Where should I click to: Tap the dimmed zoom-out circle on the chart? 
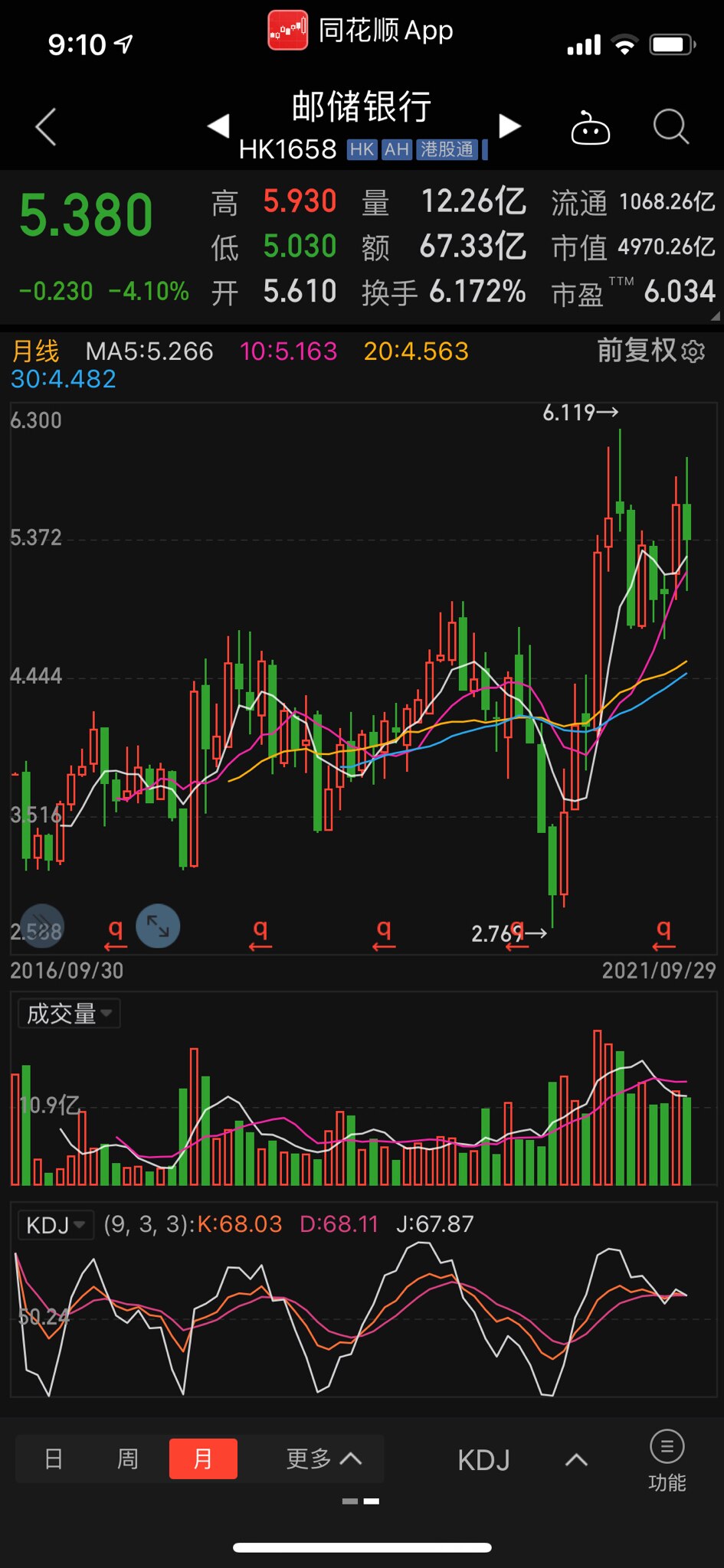pyautogui.click(x=41, y=926)
